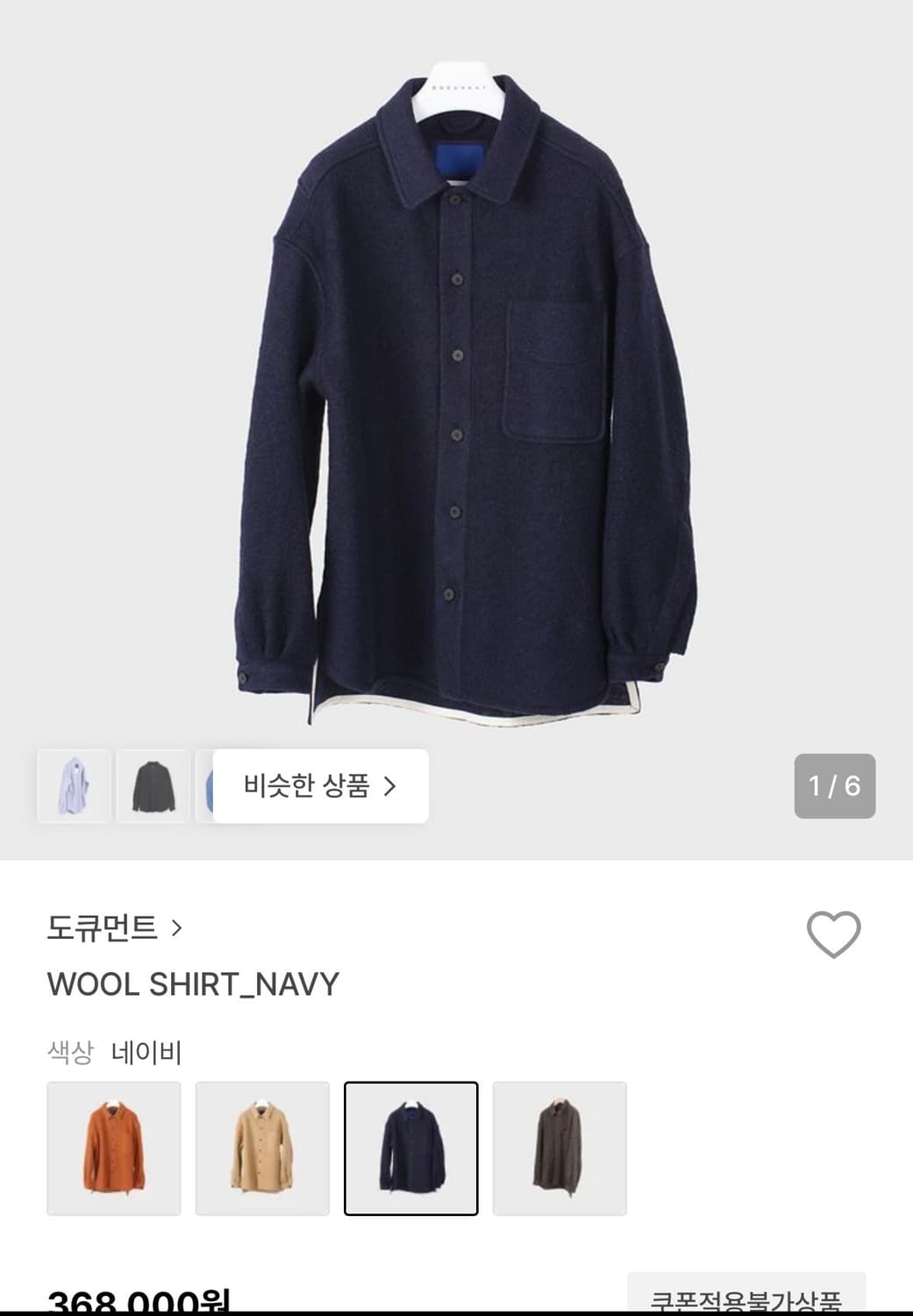This screenshot has width=913, height=1316.
Task: Pick the orange color swatch
Action: click(114, 1150)
